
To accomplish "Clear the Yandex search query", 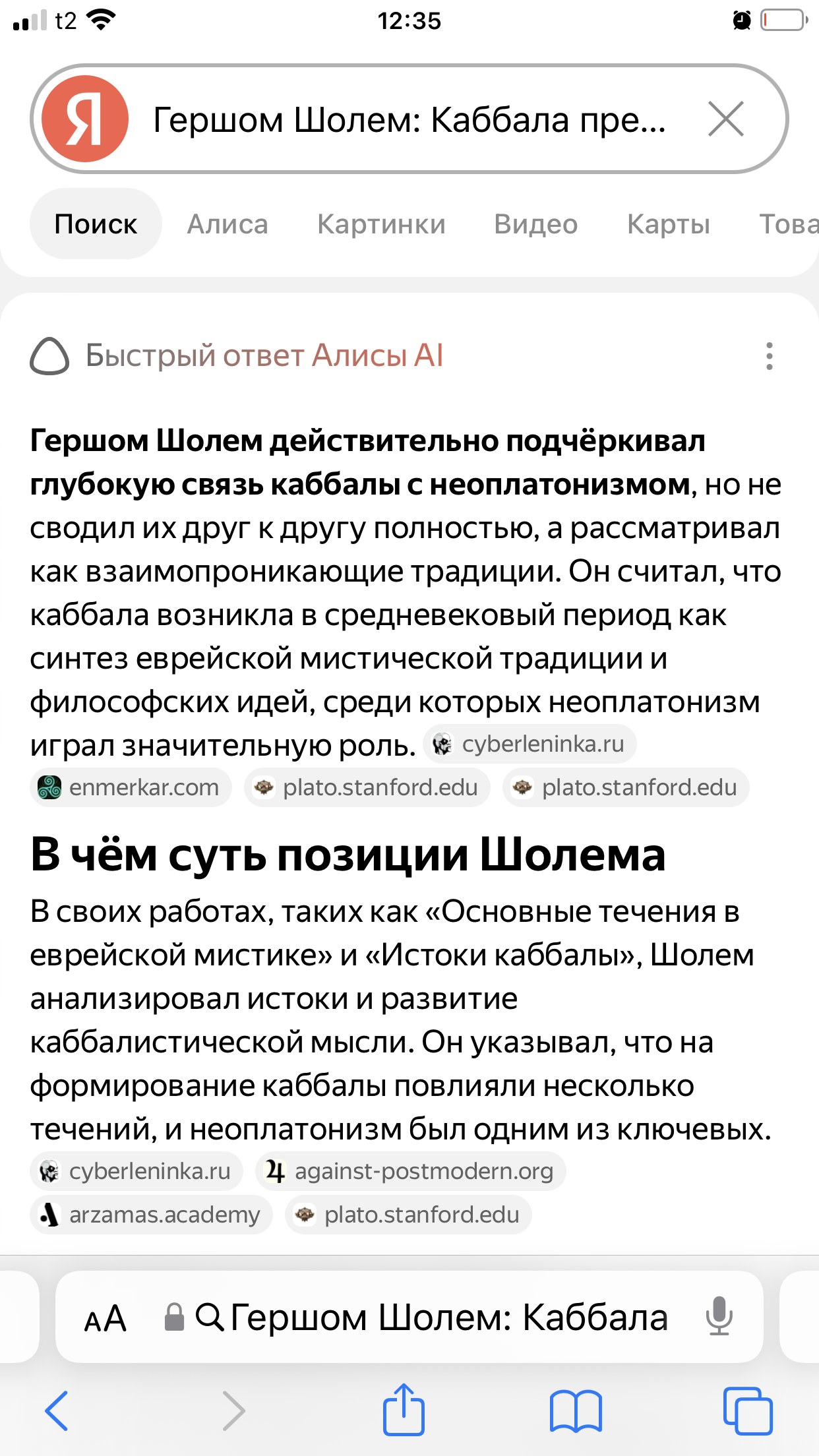I will pyautogui.click(x=726, y=119).
